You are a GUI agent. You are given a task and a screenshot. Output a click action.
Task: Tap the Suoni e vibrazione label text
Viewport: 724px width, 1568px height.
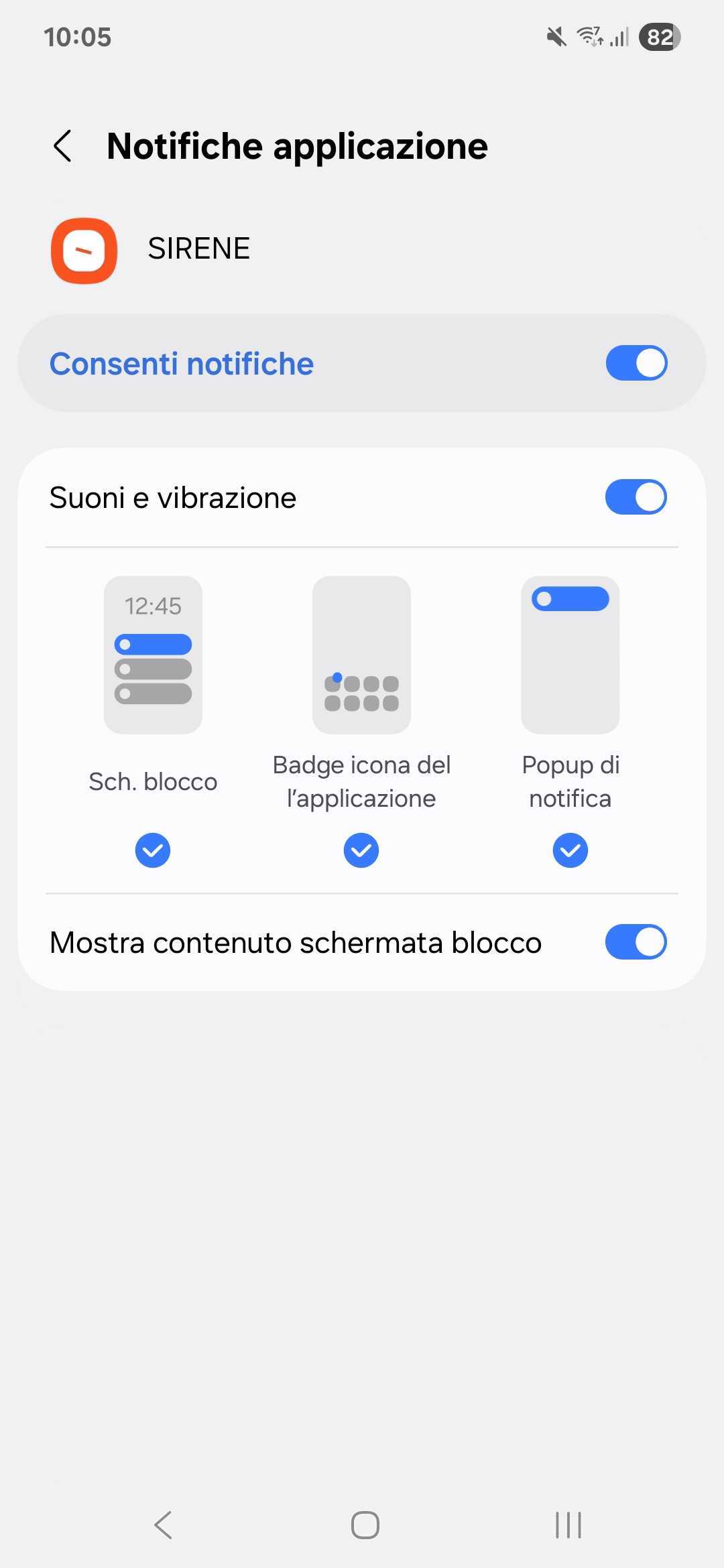172,497
